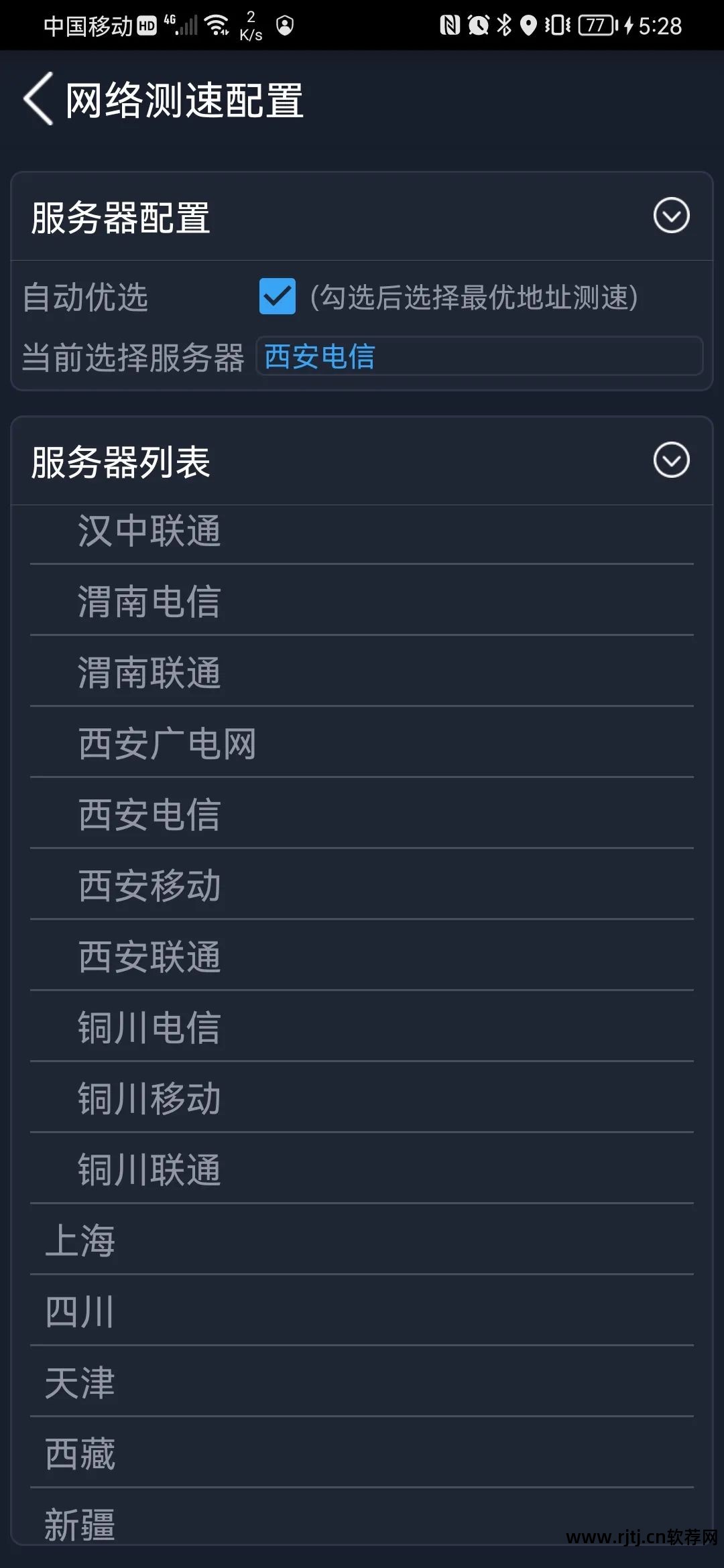Choose 铜川电信 from the server list
Screen dimensions: 724x1568
(148, 1026)
